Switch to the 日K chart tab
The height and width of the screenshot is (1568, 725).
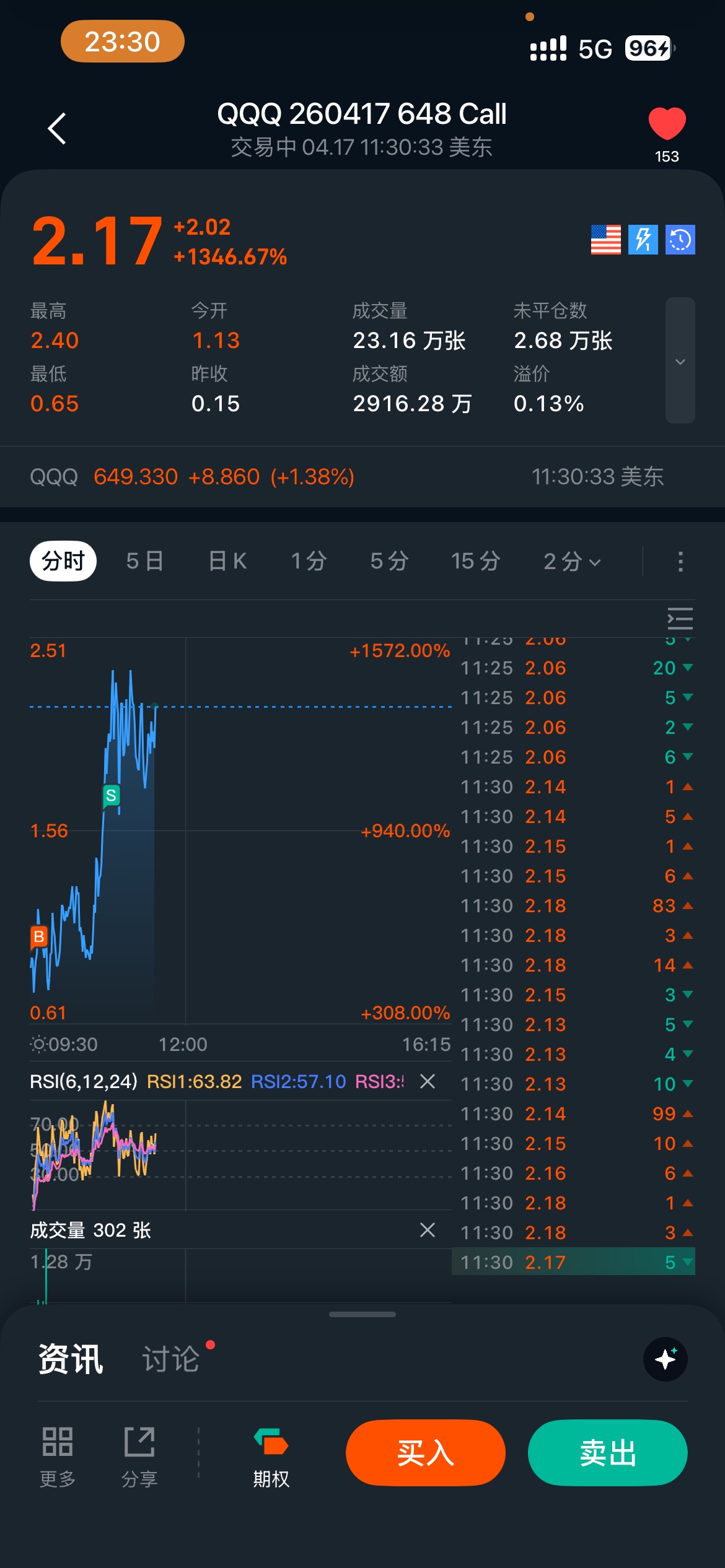(x=228, y=561)
